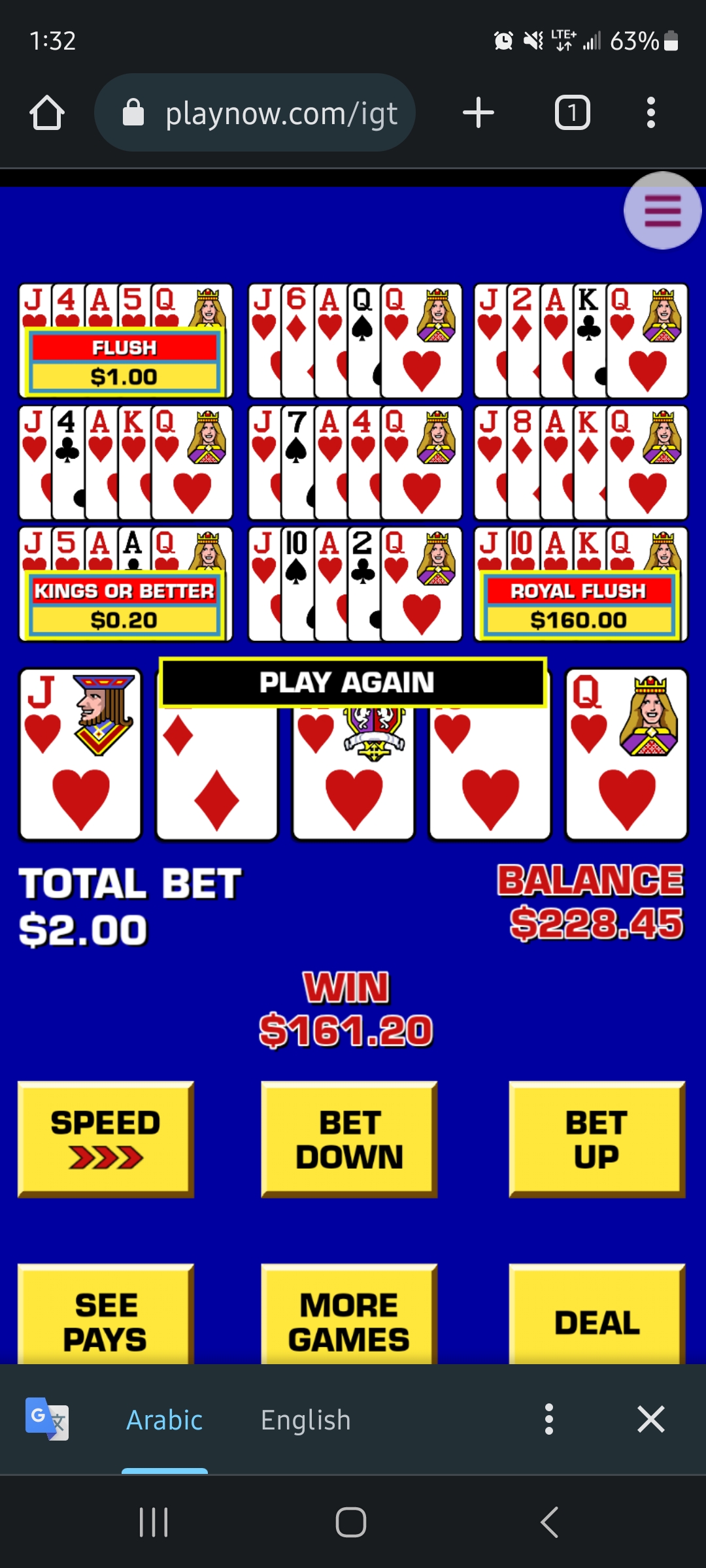
Task: Close the translate bar
Action: tap(651, 1419)
